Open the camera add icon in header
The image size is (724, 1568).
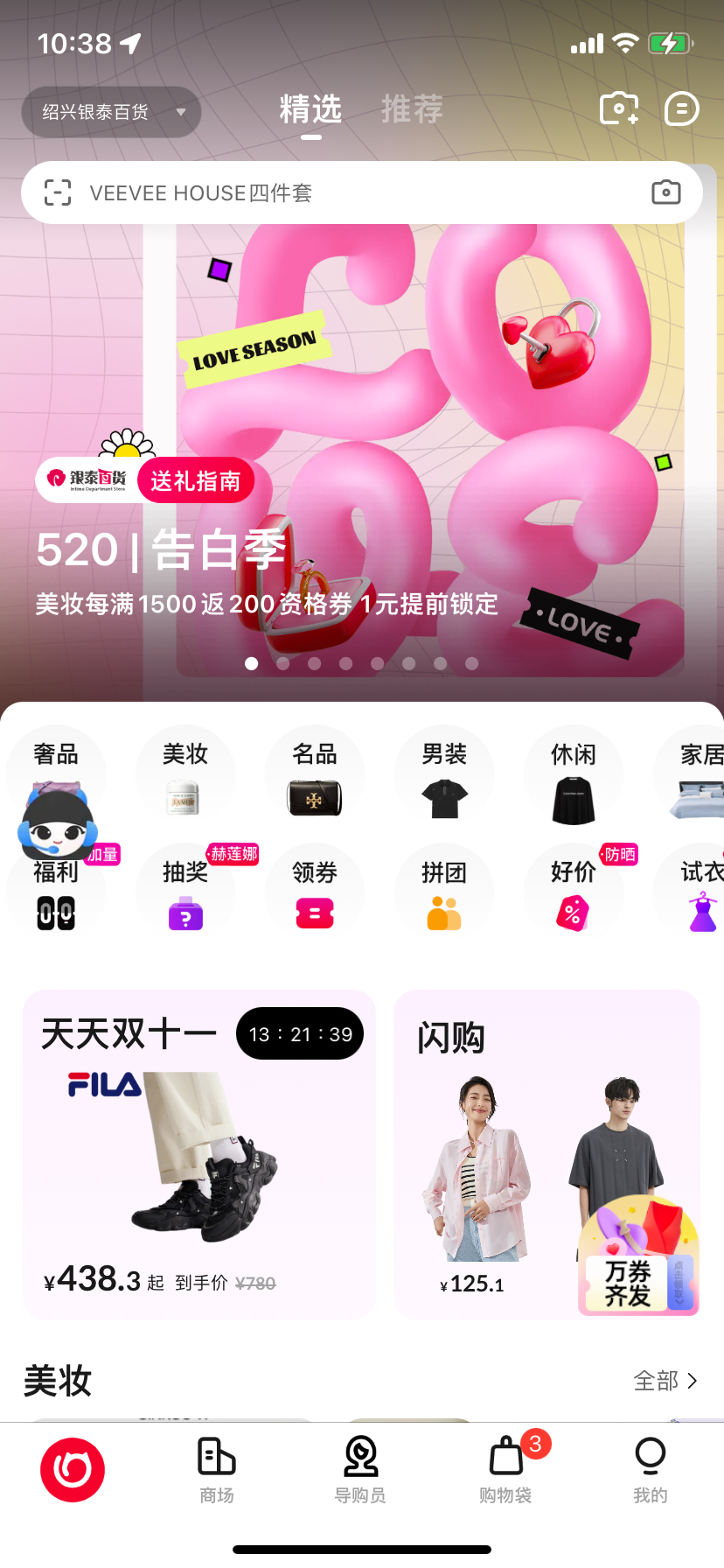click(619, 108)
